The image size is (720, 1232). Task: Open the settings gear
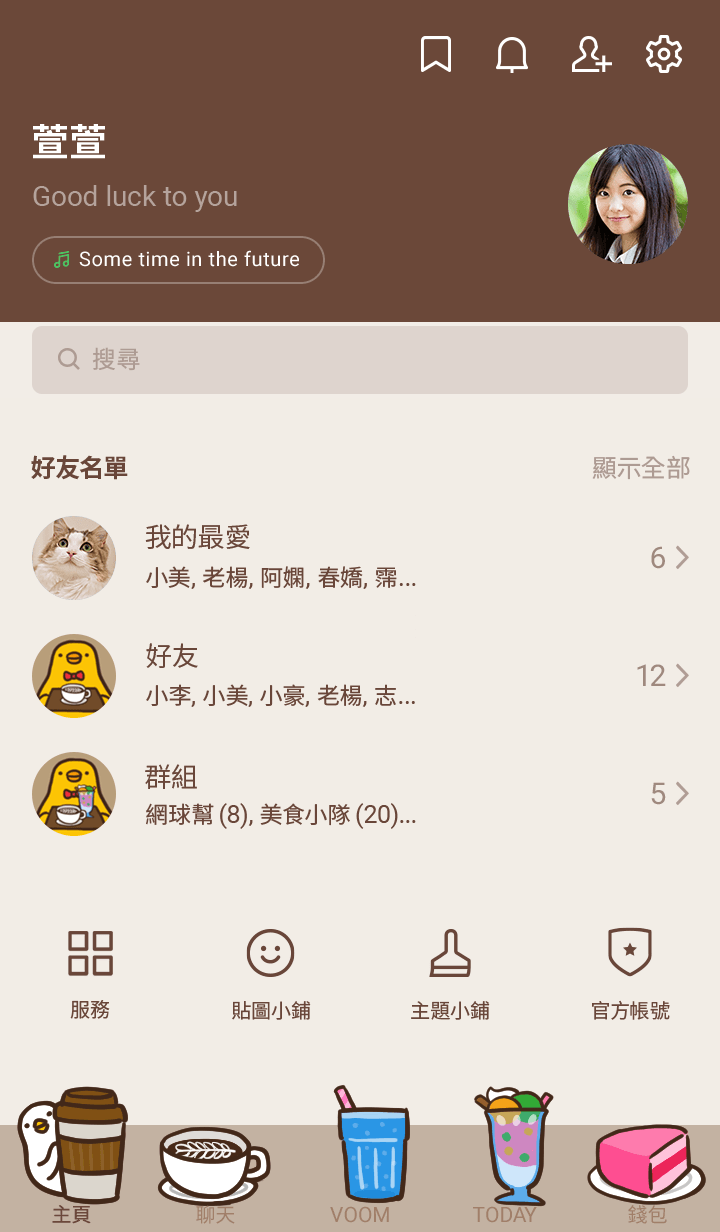664,55
